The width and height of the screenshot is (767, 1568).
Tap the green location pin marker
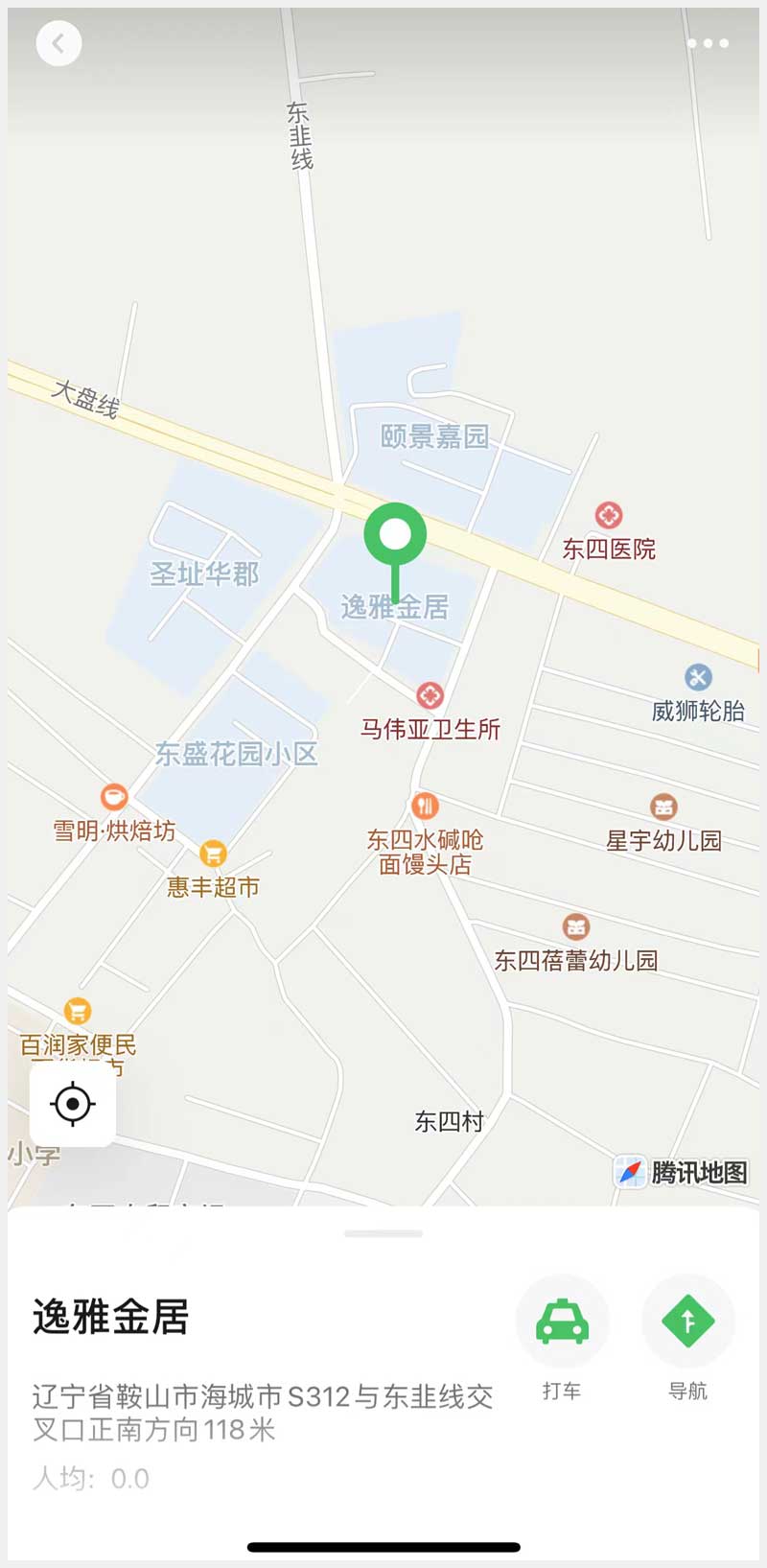pyautogui.click(x=395, y=536)
